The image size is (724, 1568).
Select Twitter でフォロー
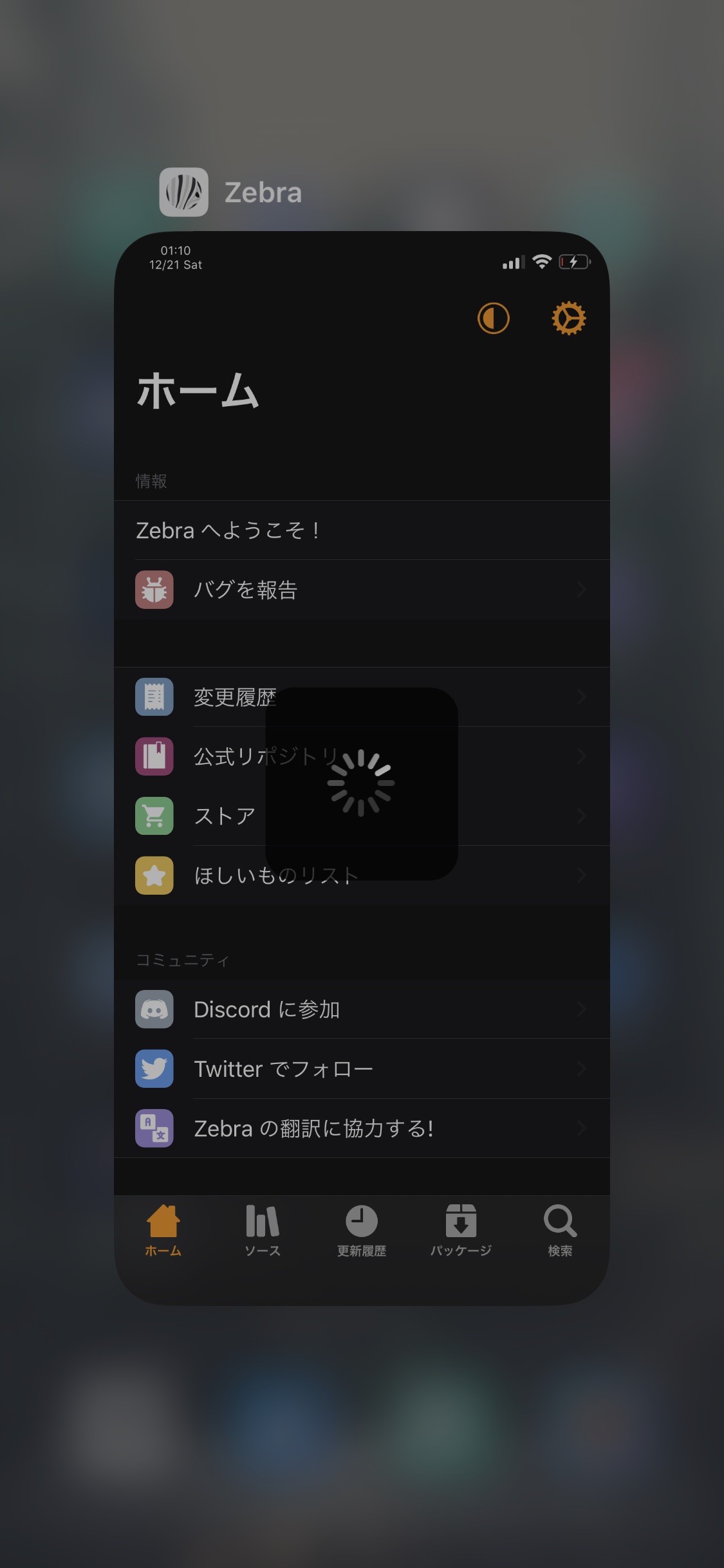pos(360,1069)
